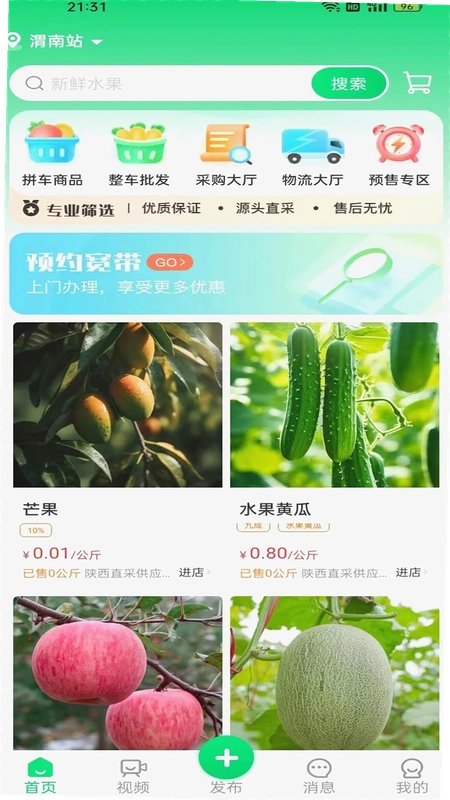Switch to the 我的 tab
Viewport: 450px width, 800px height.
click(412, 776)
